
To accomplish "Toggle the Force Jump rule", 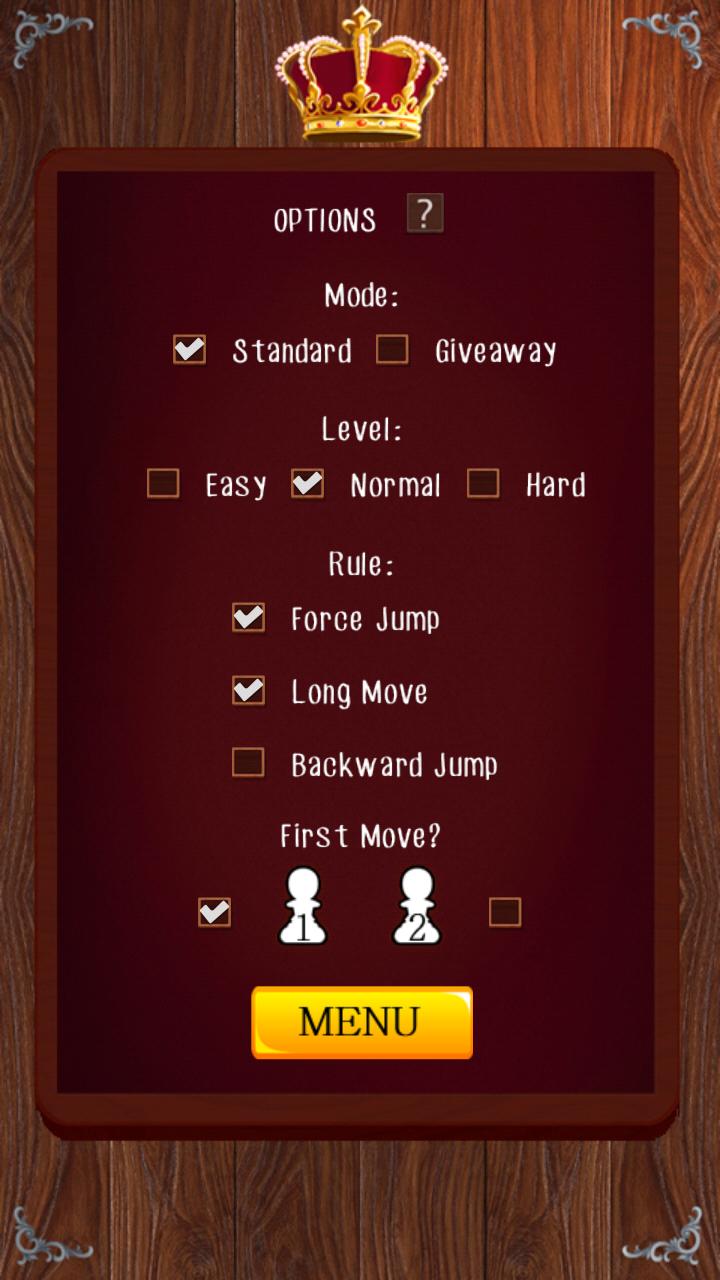I will pos(248,617).
